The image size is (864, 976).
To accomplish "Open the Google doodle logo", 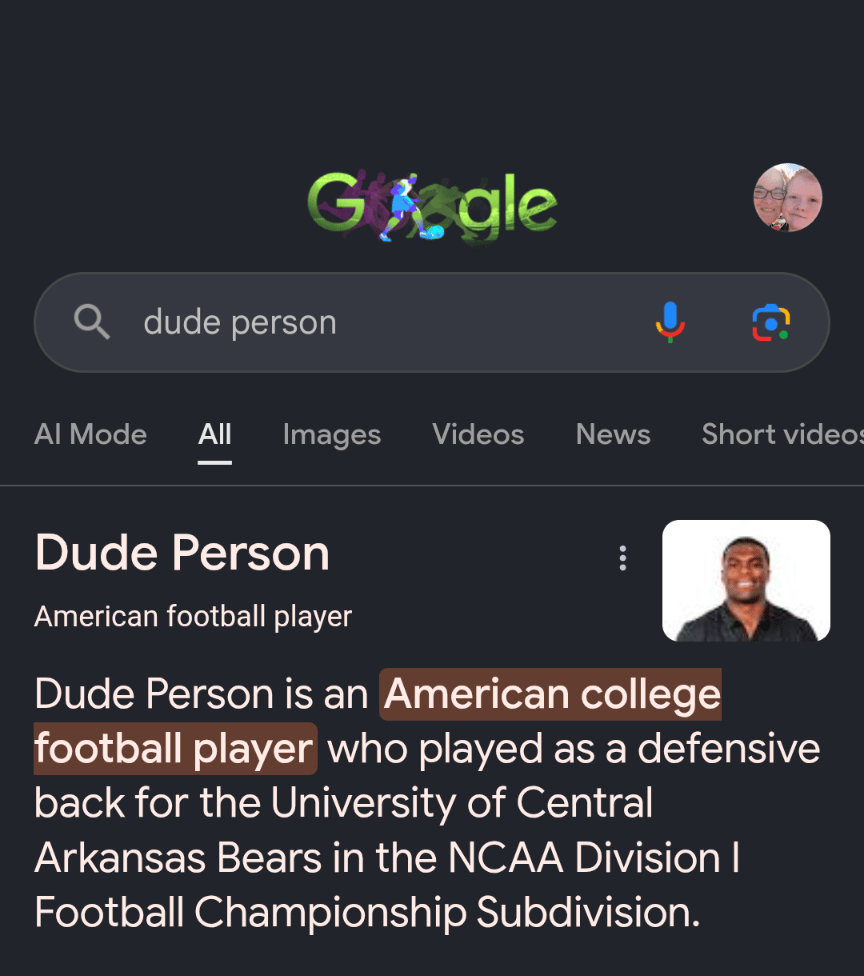I will 432,207.
